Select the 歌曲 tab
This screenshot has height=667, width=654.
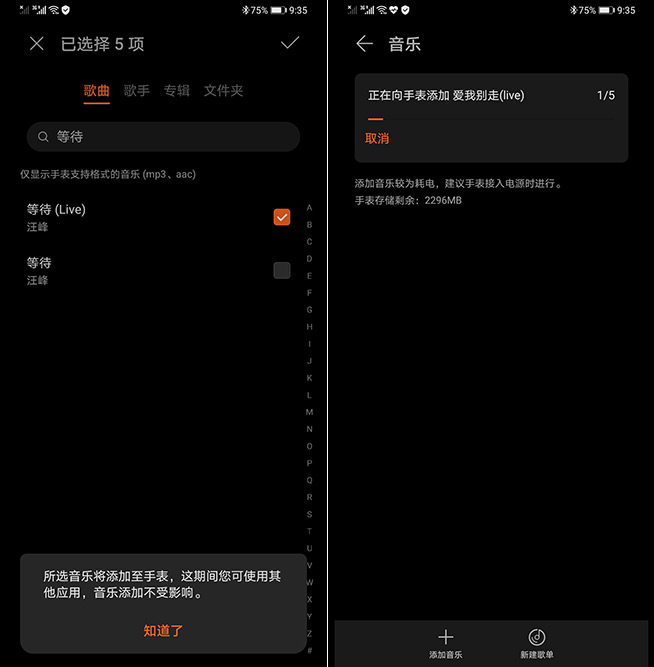tap(97, 91)
